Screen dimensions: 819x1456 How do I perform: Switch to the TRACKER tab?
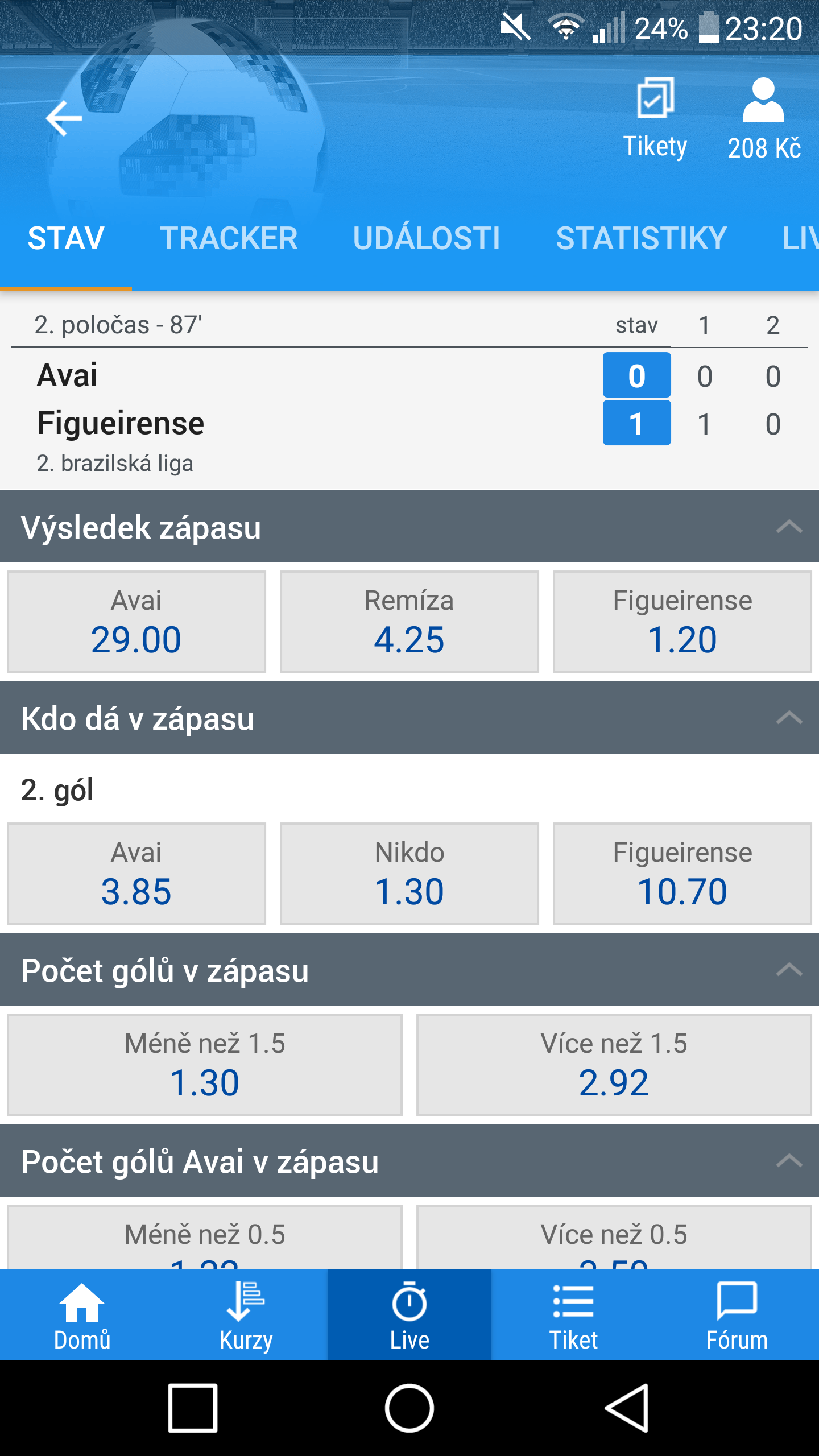tap(228, 238)
